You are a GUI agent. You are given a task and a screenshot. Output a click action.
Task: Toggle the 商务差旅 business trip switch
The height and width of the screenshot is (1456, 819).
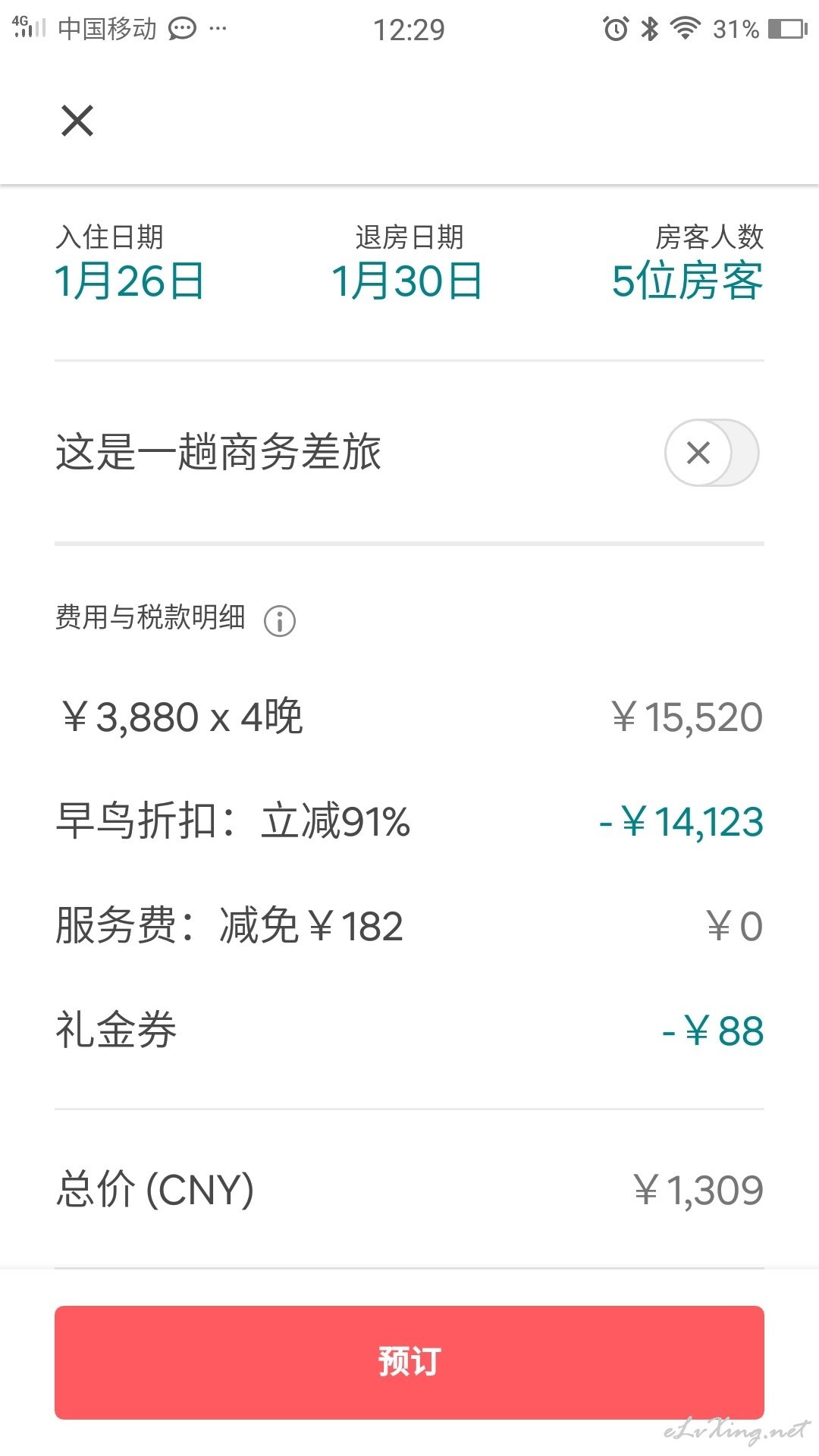tap(711, 453)
